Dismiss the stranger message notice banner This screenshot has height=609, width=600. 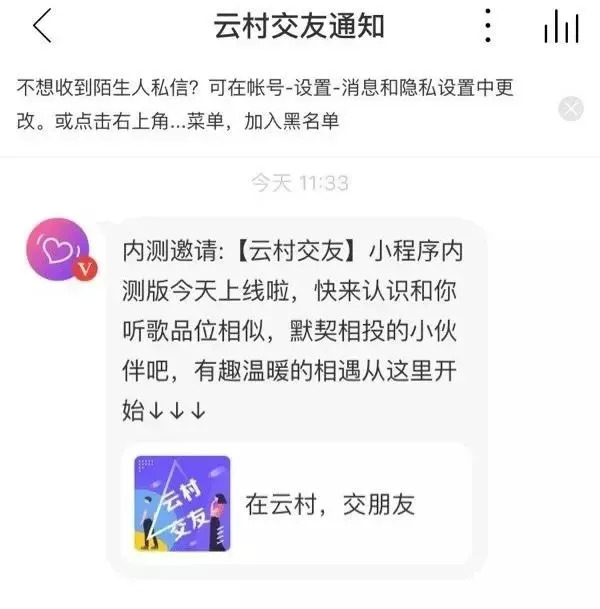pos(571,108)
